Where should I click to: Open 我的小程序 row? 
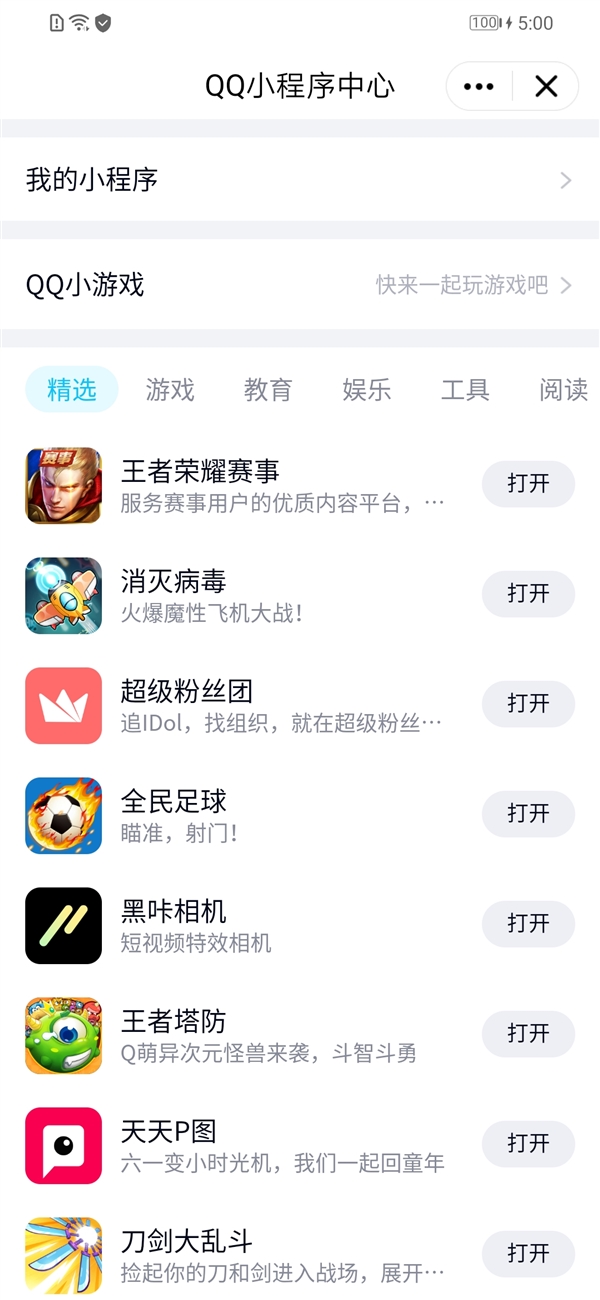tap(299, 180)
